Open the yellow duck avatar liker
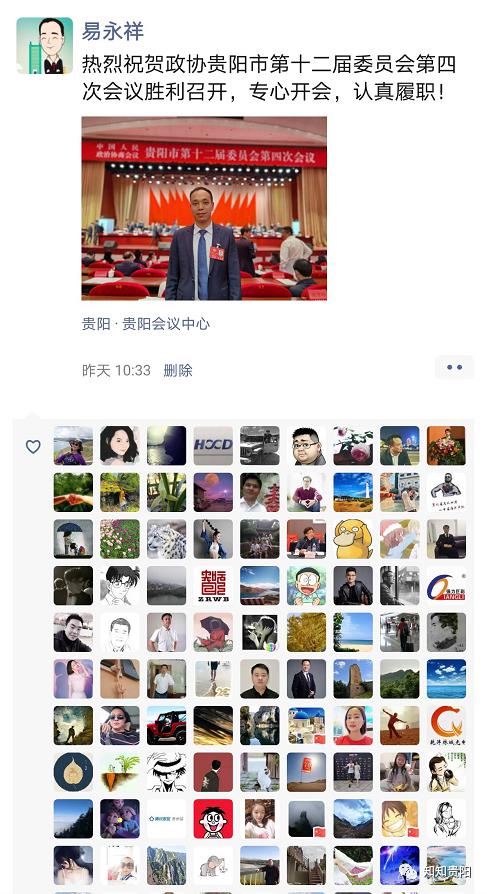 [x=353, y=539]
